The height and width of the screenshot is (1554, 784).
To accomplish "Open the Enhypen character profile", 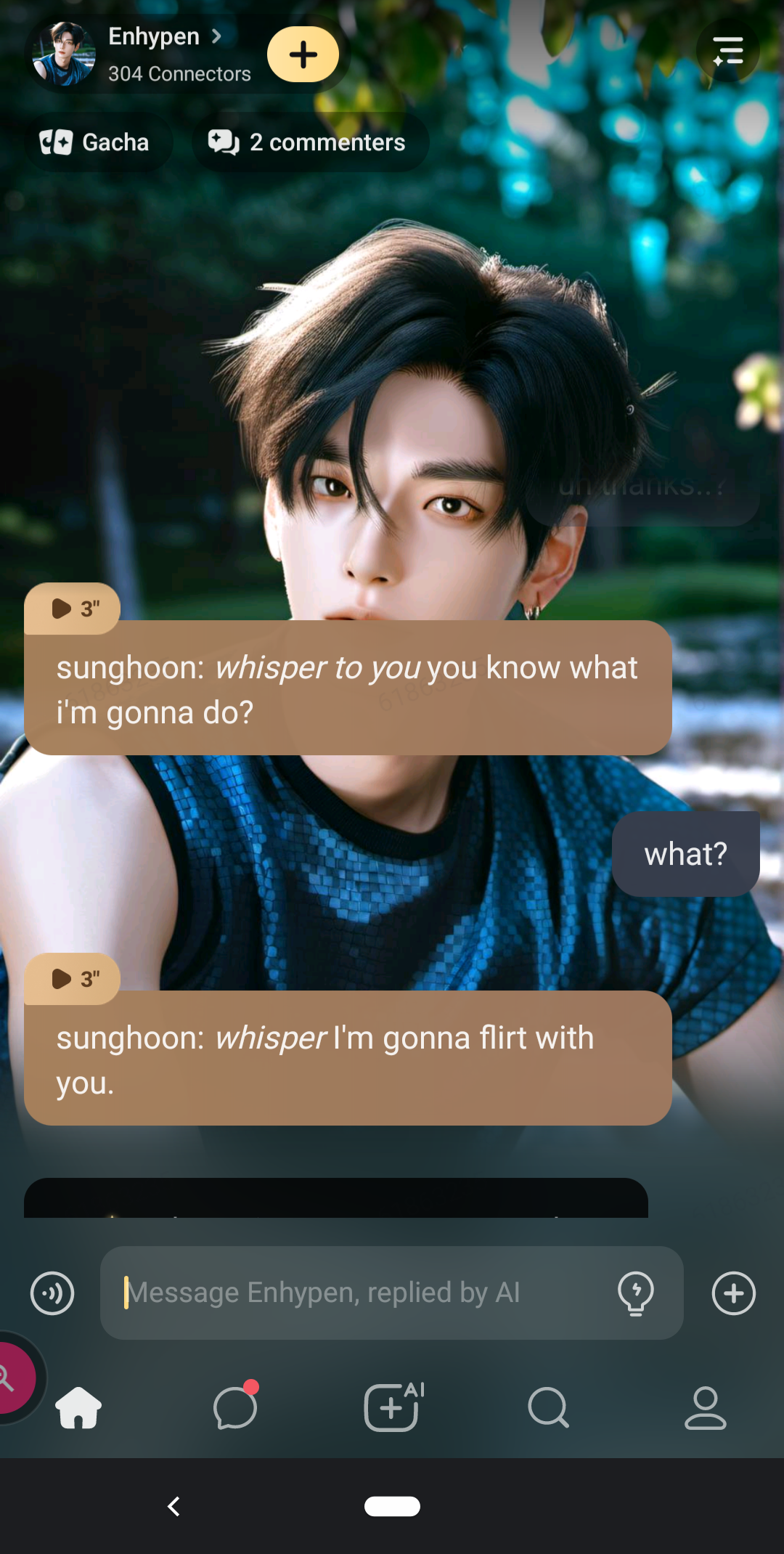I will coord(152,54).
